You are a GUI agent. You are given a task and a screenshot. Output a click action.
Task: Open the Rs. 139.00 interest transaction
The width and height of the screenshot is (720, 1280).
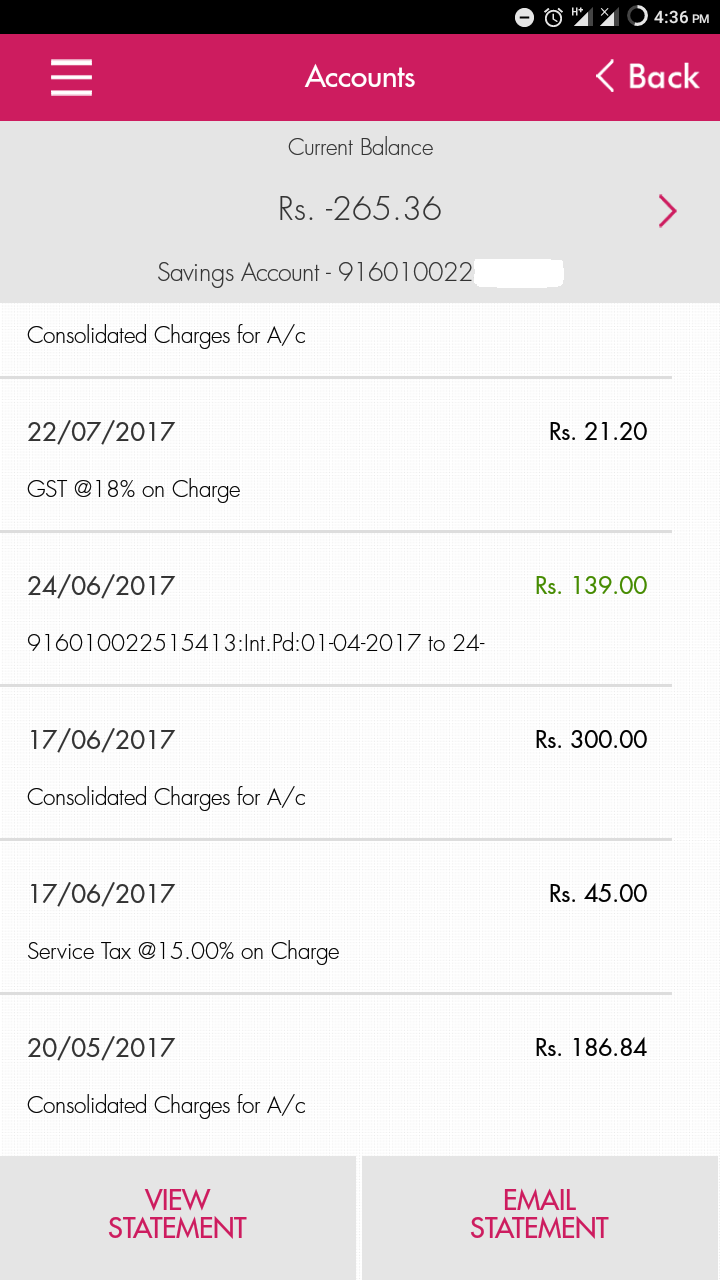click(x=336, y=610)
